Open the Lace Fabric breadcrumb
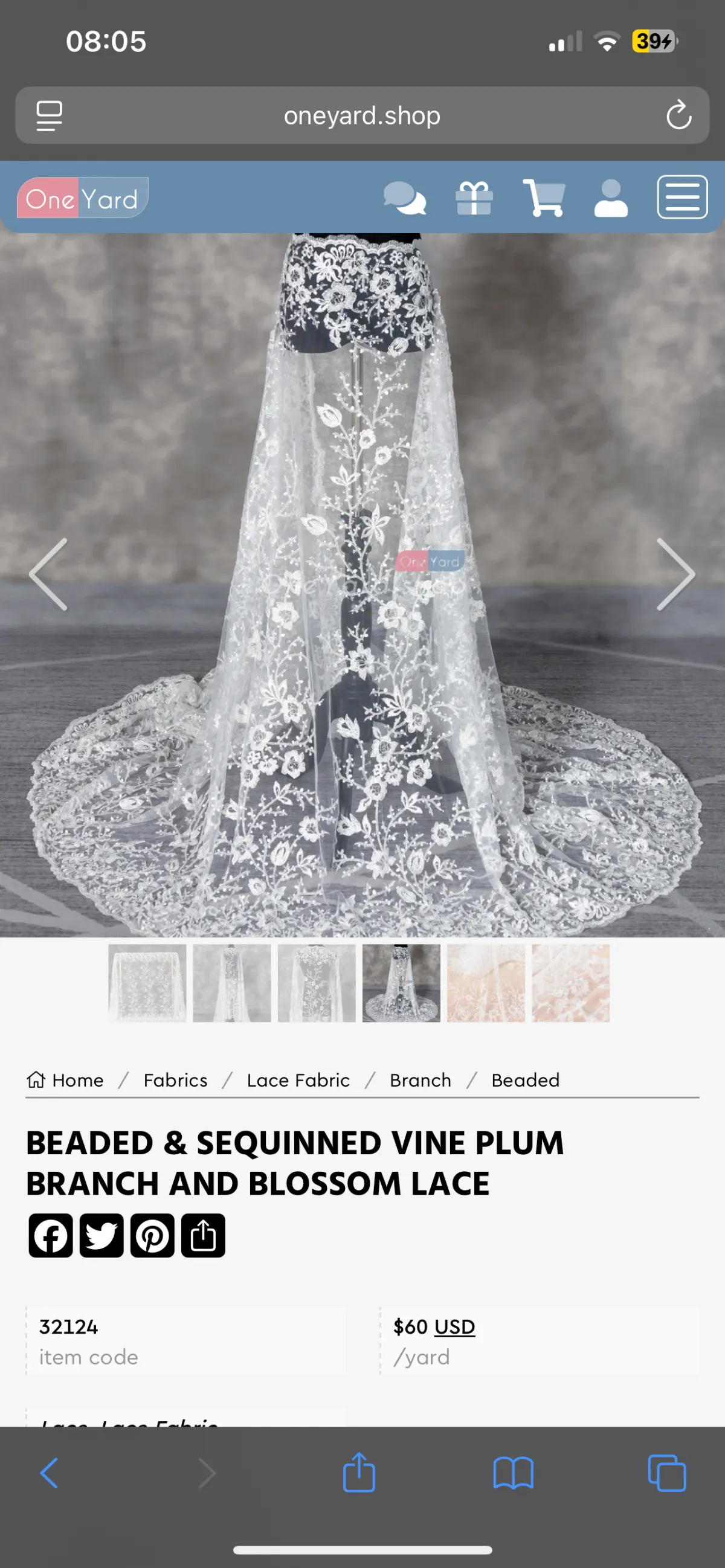 298,1080
